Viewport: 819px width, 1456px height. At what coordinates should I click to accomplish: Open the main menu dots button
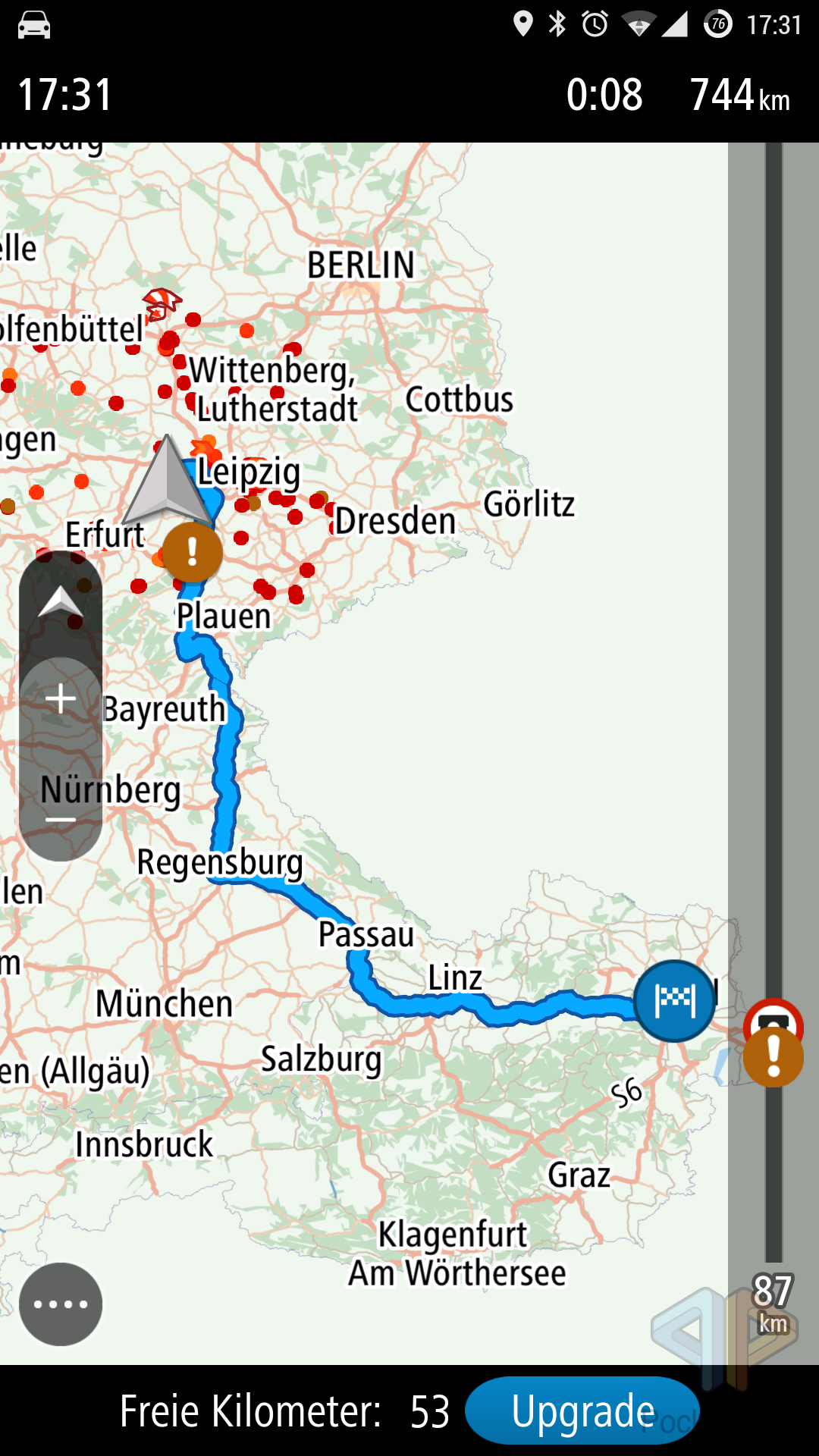coord(61,1304)
